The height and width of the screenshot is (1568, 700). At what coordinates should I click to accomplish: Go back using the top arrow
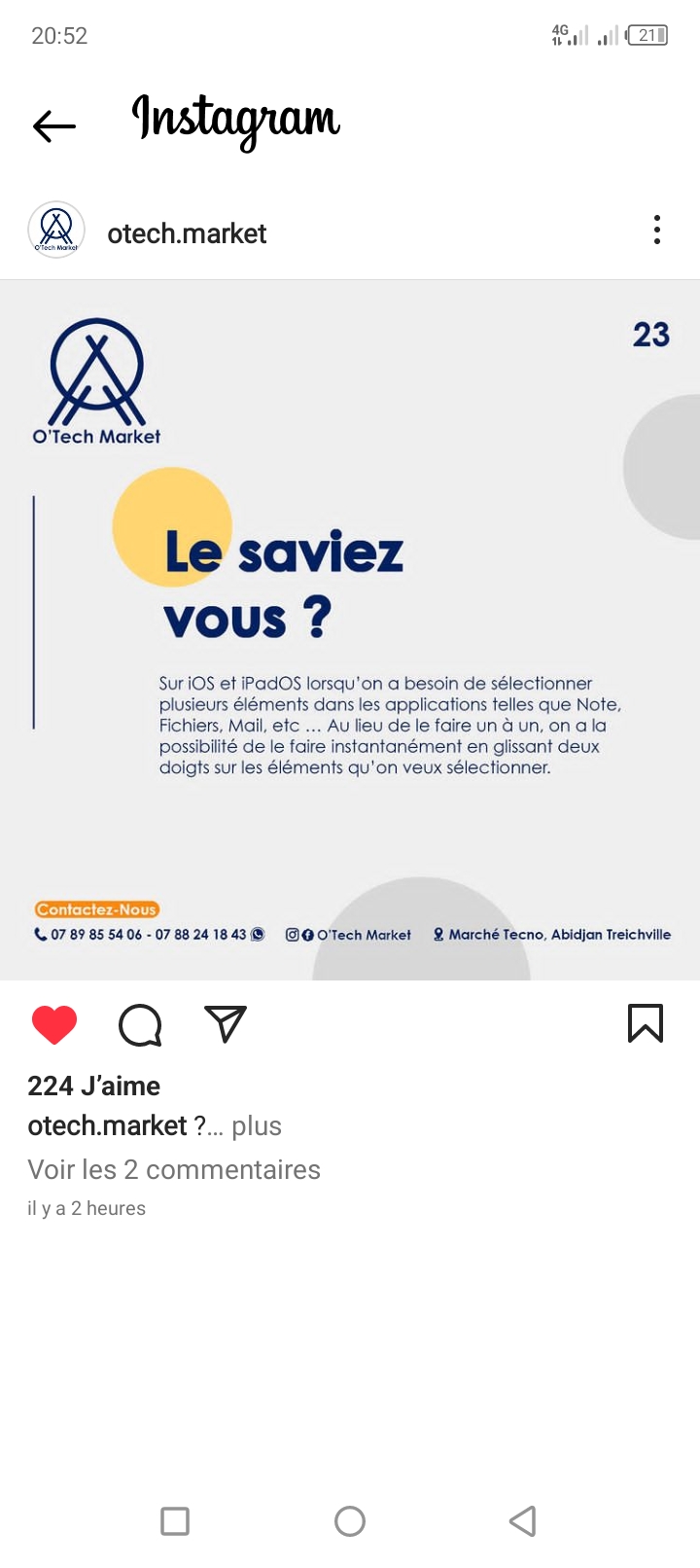tap(54, 125)
